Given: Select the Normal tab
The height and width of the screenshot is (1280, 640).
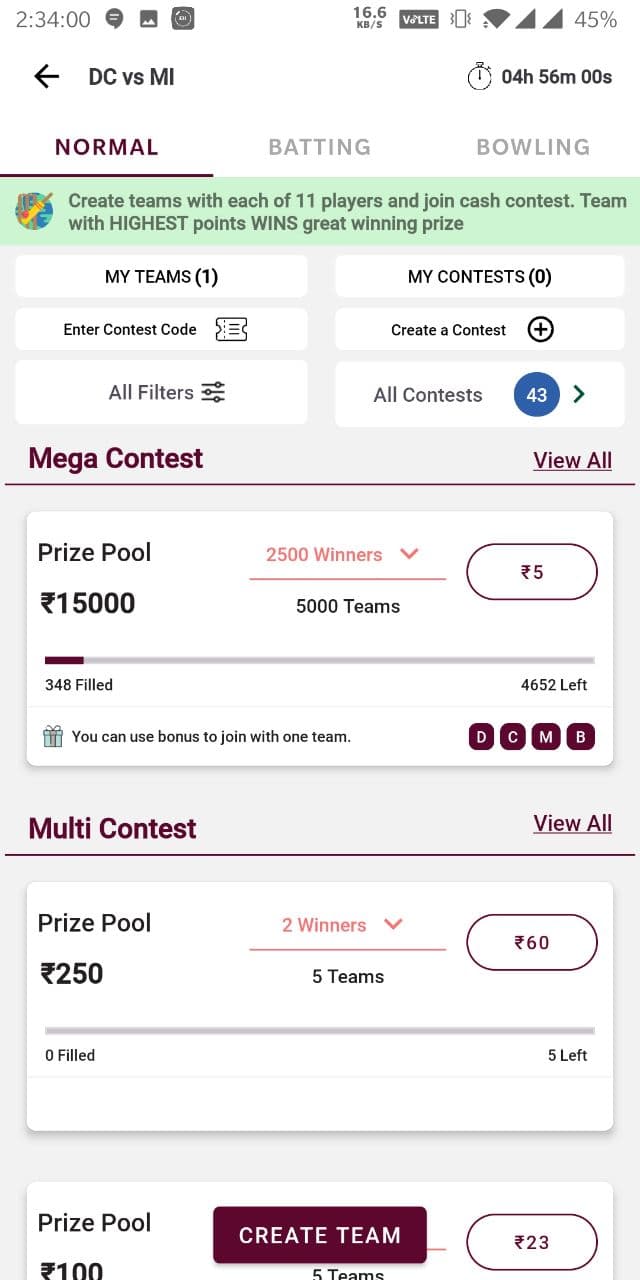Looking at the screenshot, I should coord(107,147).
